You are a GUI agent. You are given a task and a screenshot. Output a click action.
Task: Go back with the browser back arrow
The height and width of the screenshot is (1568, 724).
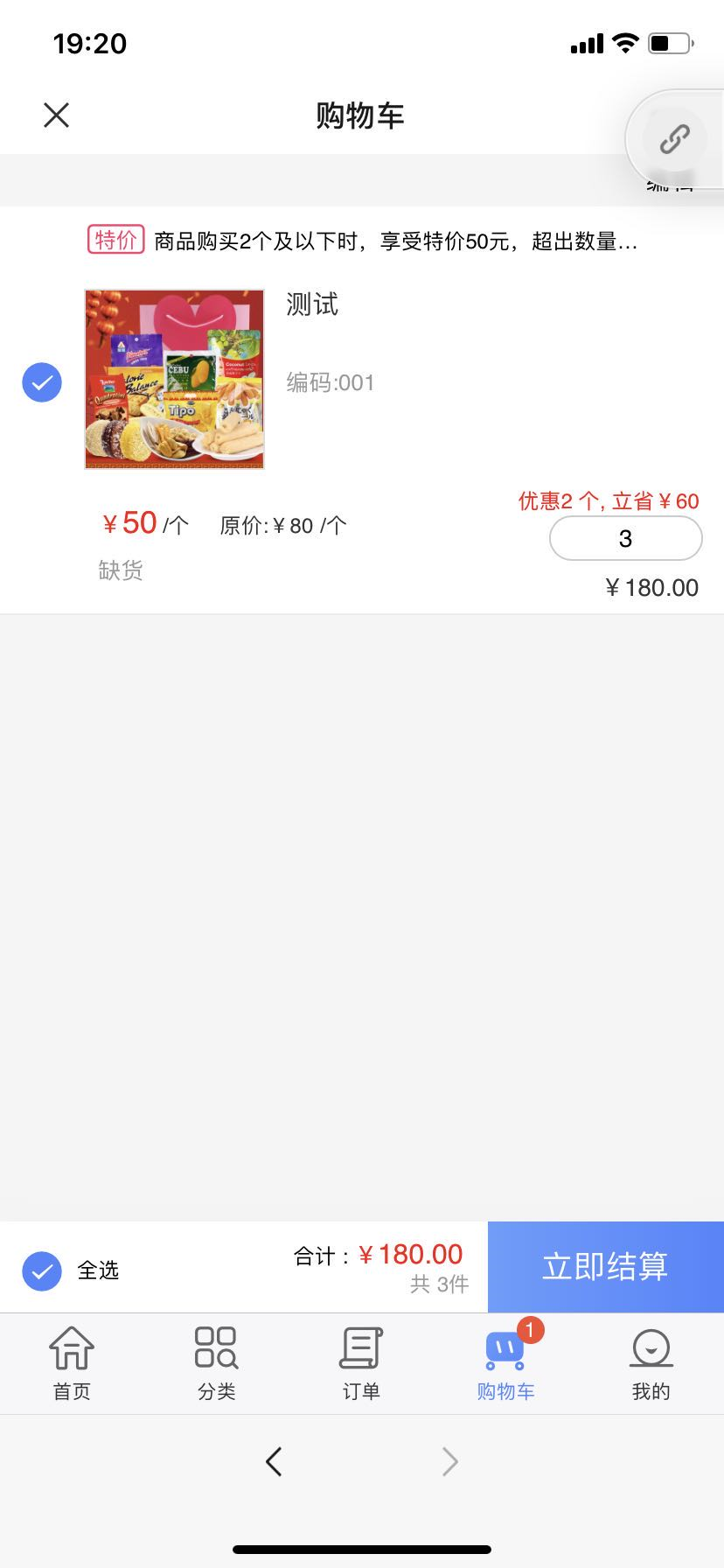point(274,1461)
